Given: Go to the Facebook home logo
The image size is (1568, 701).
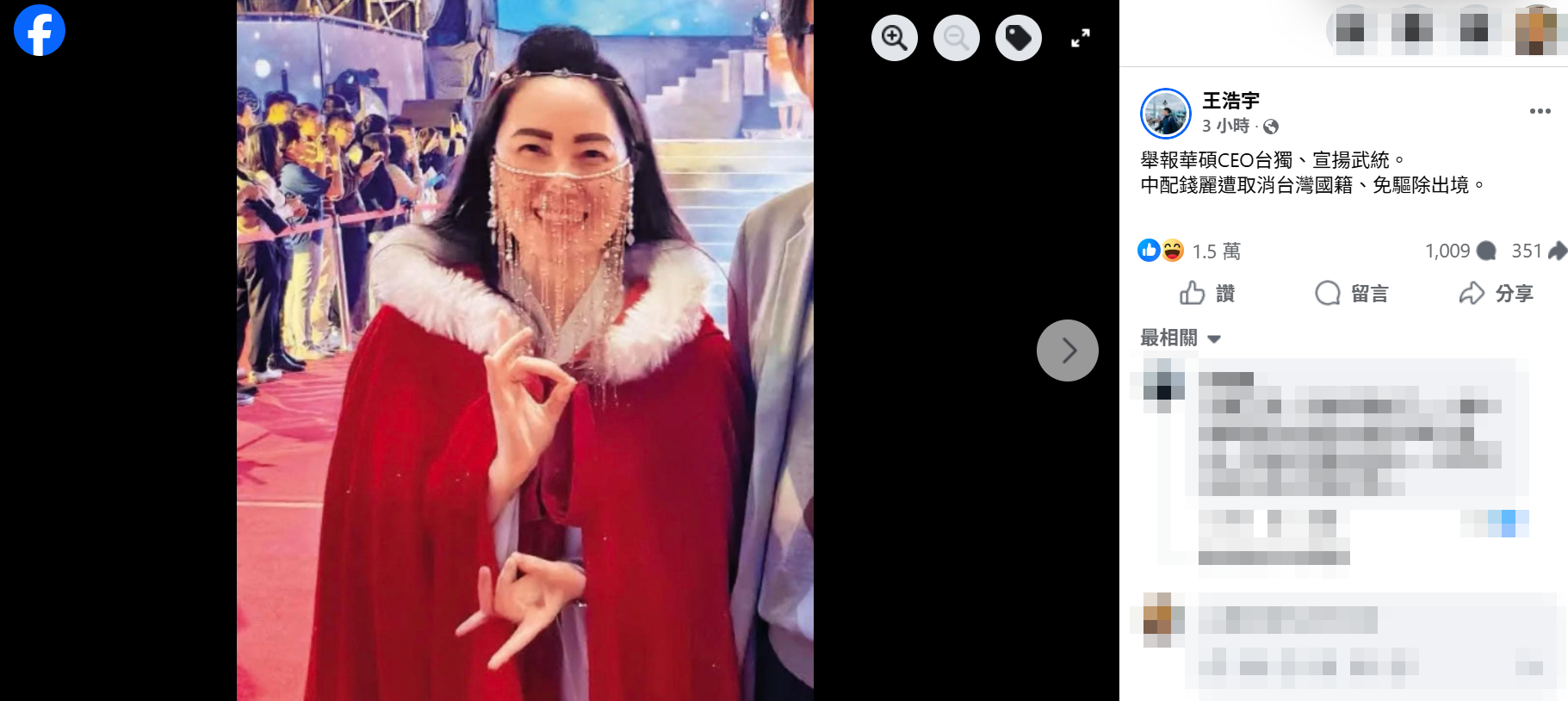Looking at the screenshot, I should [40, 30].
